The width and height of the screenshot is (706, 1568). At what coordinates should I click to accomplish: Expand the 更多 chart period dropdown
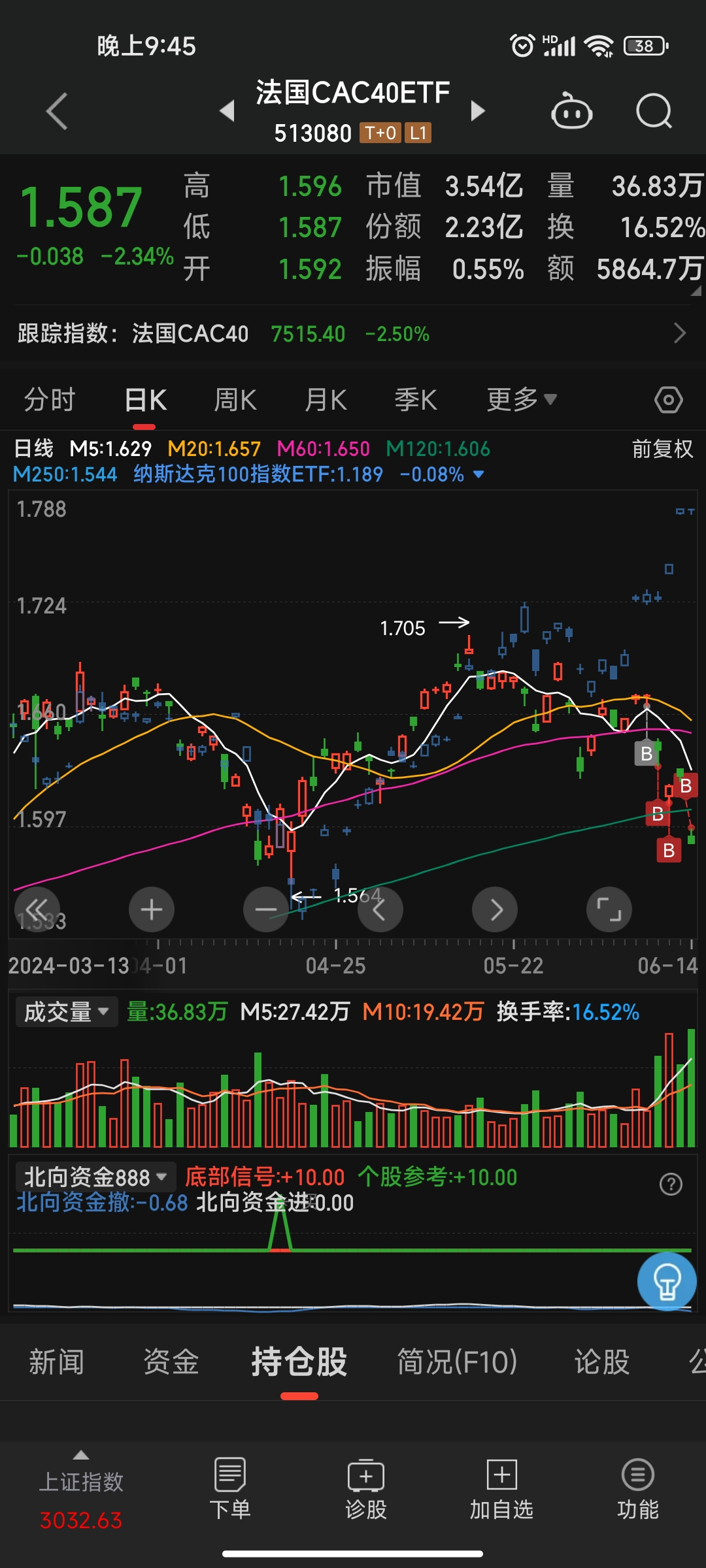click(x=521, y=400)
